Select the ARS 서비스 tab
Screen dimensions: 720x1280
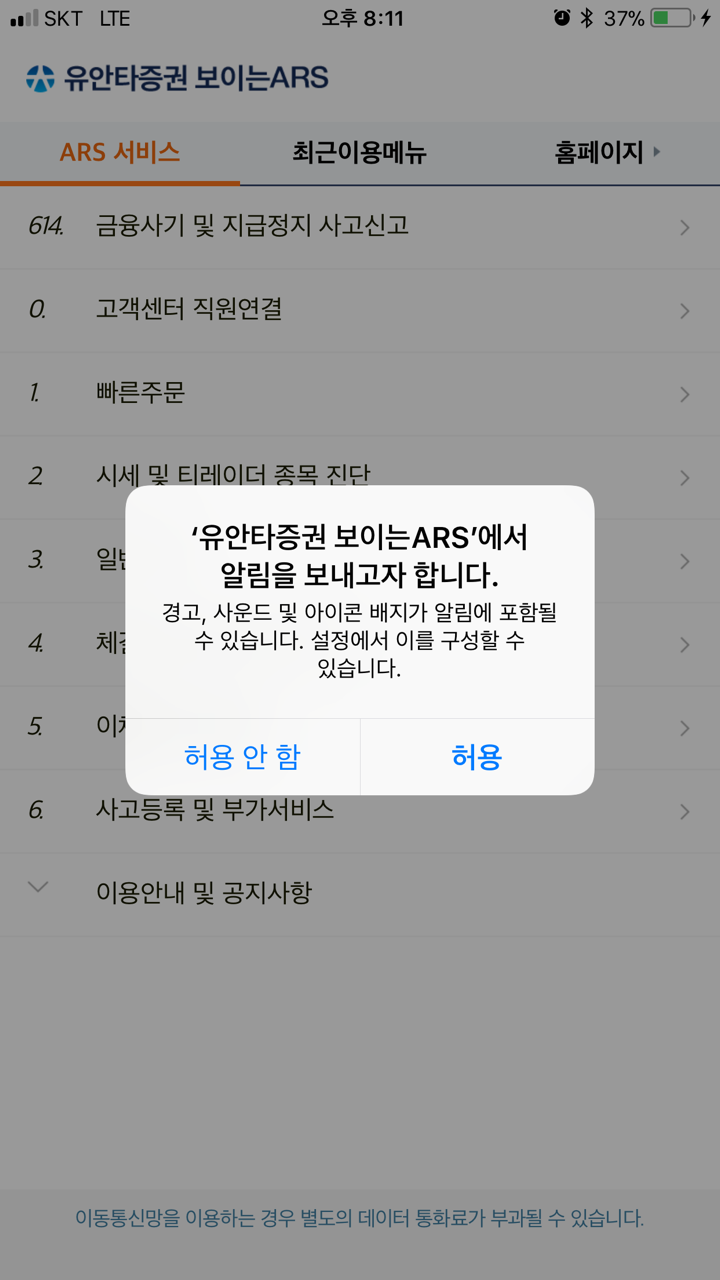coord(120,153)
